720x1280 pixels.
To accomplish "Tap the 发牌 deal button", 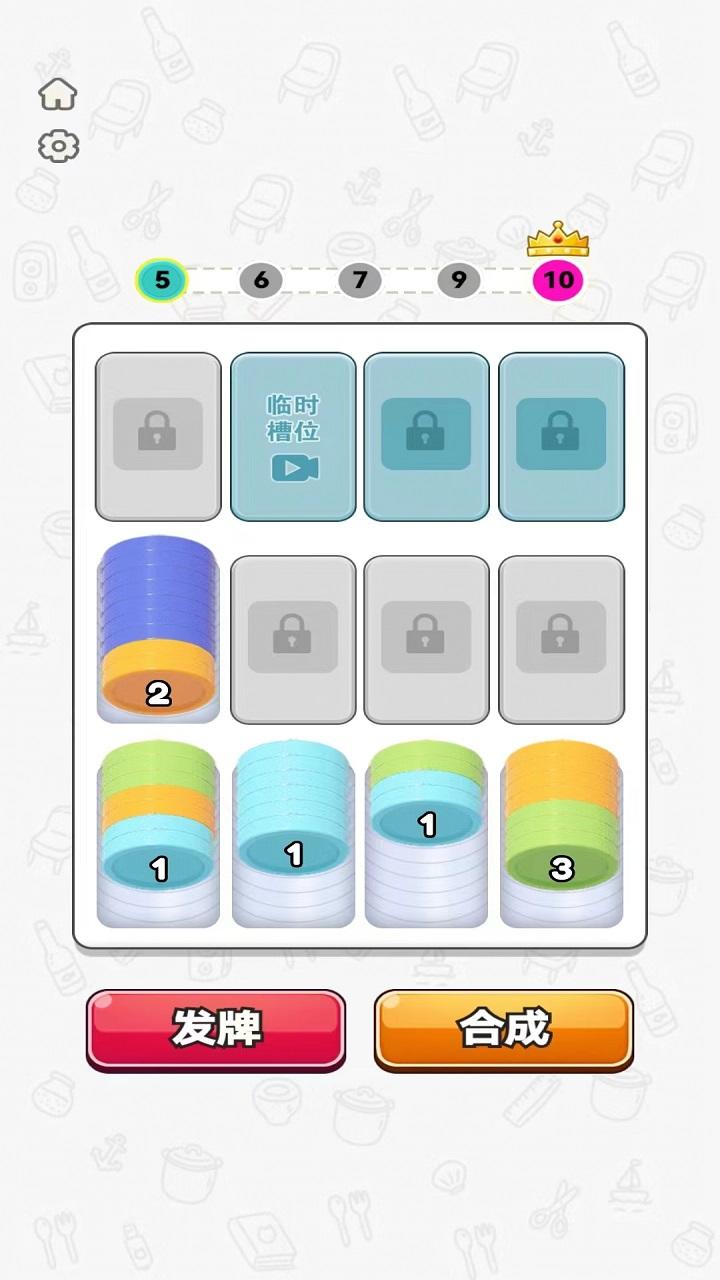I will pos(216,1028).
